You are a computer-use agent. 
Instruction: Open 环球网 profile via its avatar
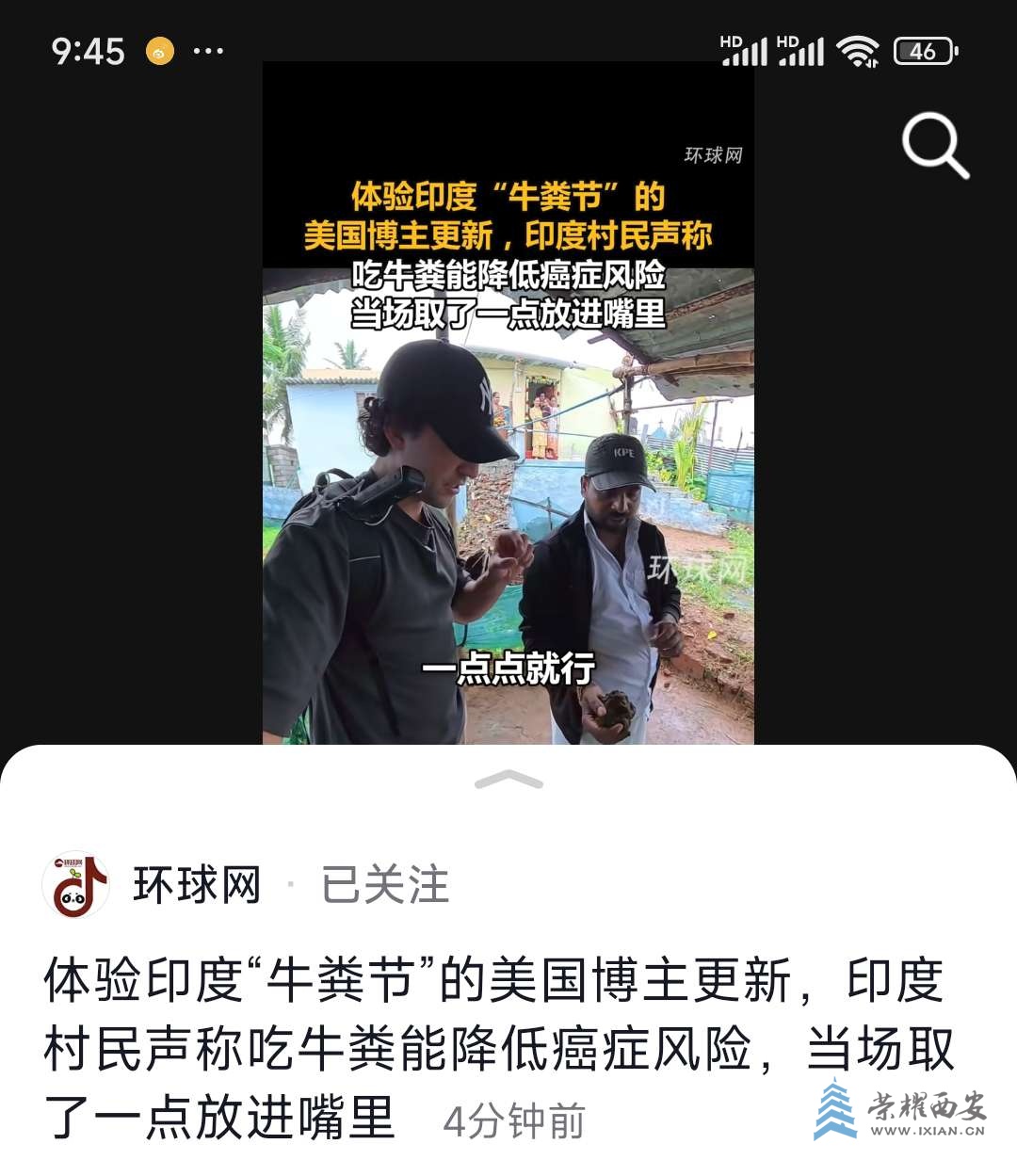(75, 885)
